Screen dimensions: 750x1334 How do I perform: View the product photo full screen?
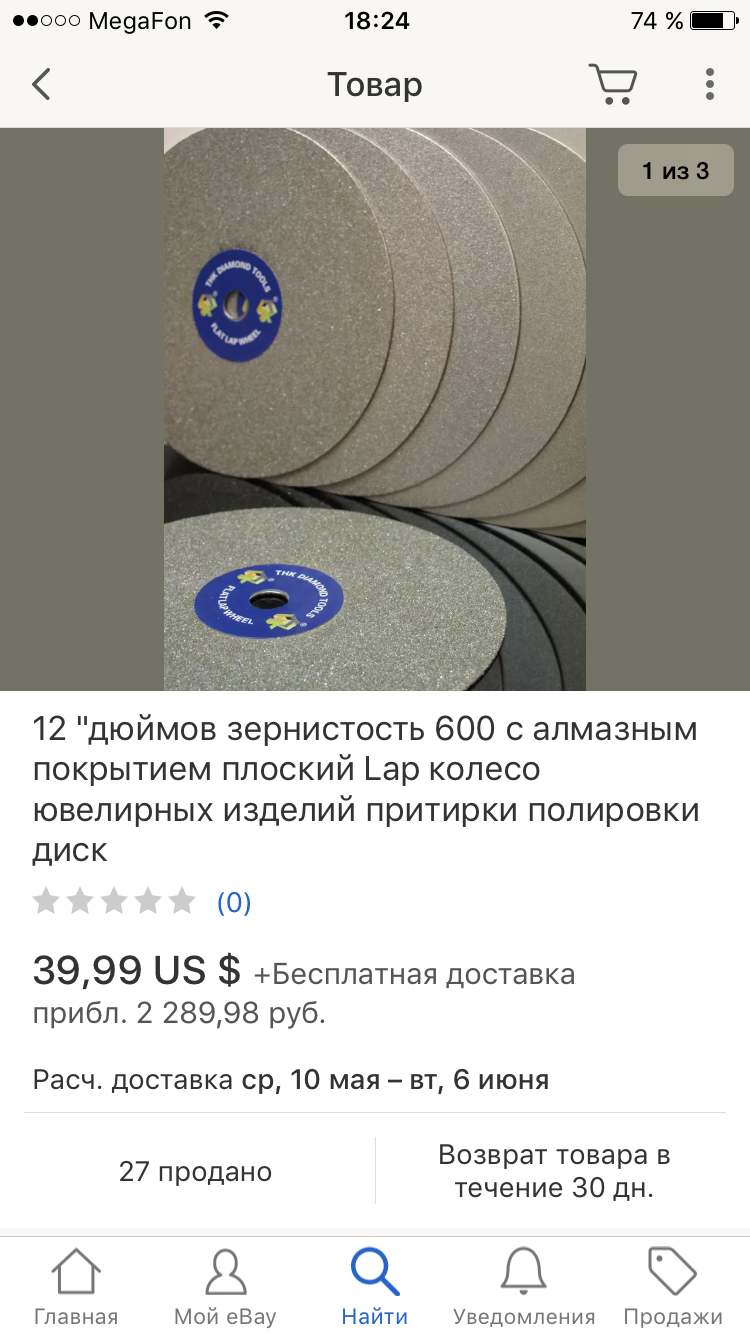pos(375,409)
